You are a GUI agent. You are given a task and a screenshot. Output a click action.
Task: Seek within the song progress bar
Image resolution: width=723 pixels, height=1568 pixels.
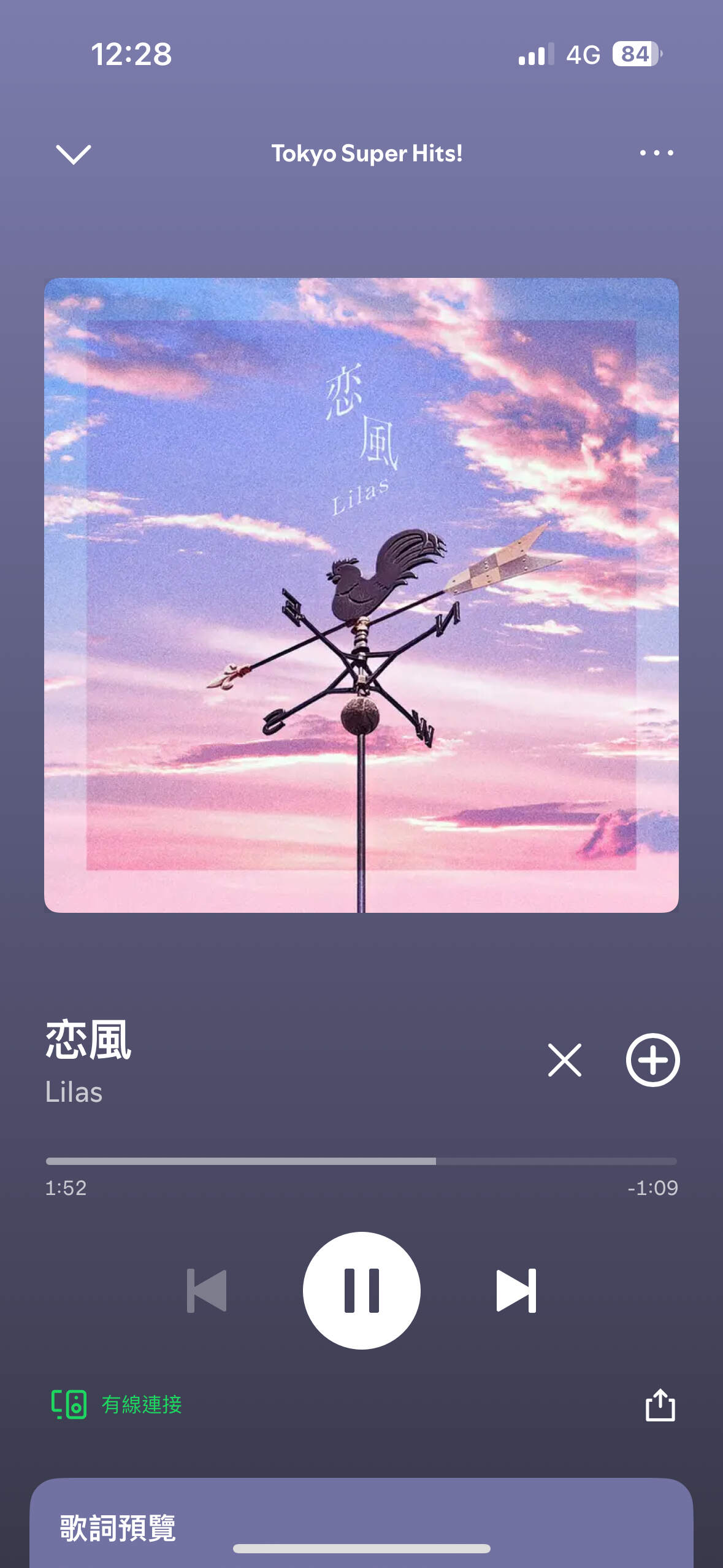point(361,1161)
